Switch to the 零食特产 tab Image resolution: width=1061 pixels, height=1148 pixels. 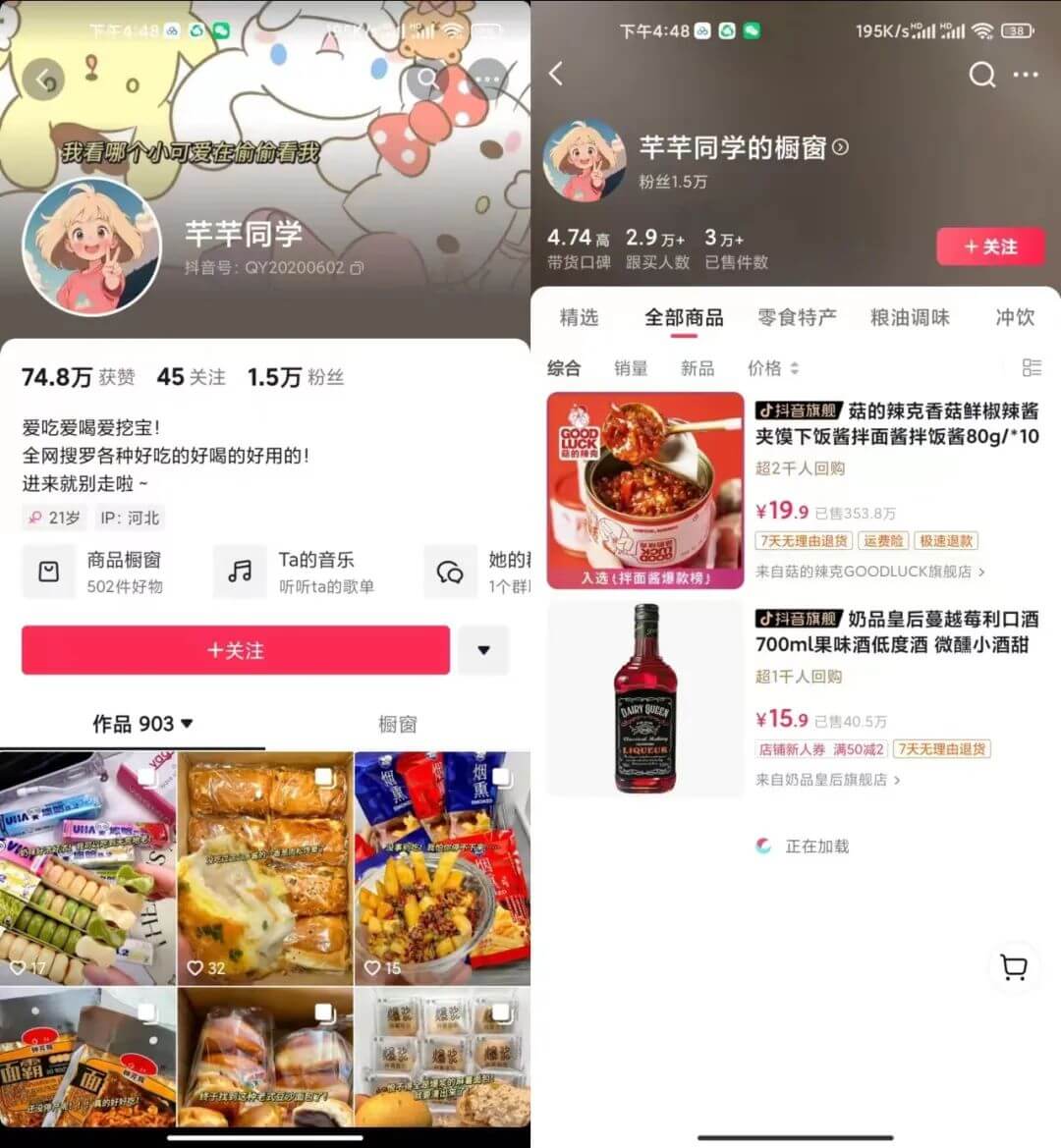(x=797, y=317)
